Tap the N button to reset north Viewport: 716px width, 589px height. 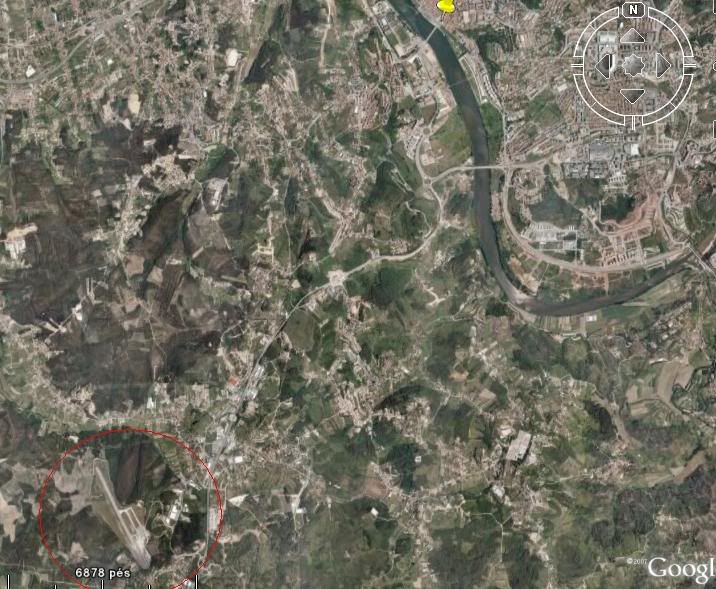[x=632, y=10]
